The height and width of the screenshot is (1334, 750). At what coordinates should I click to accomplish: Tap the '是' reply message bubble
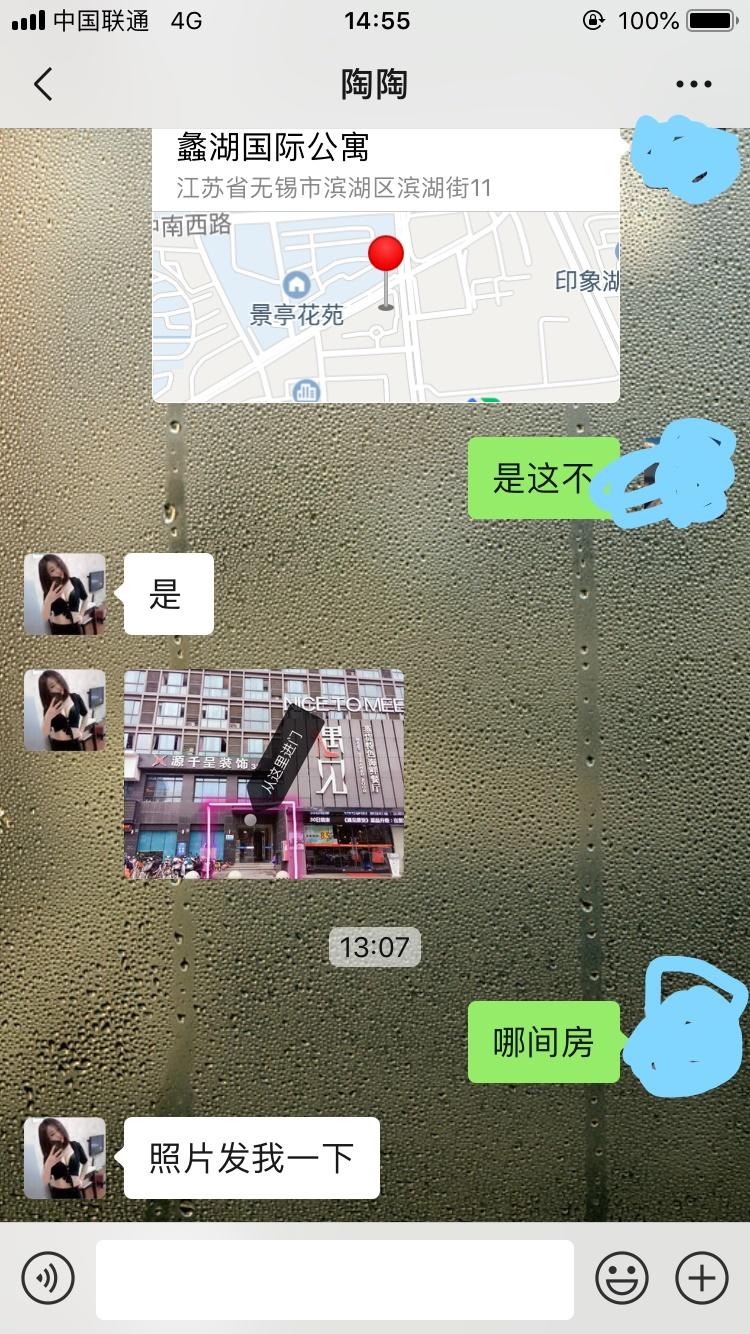point(168,592)
